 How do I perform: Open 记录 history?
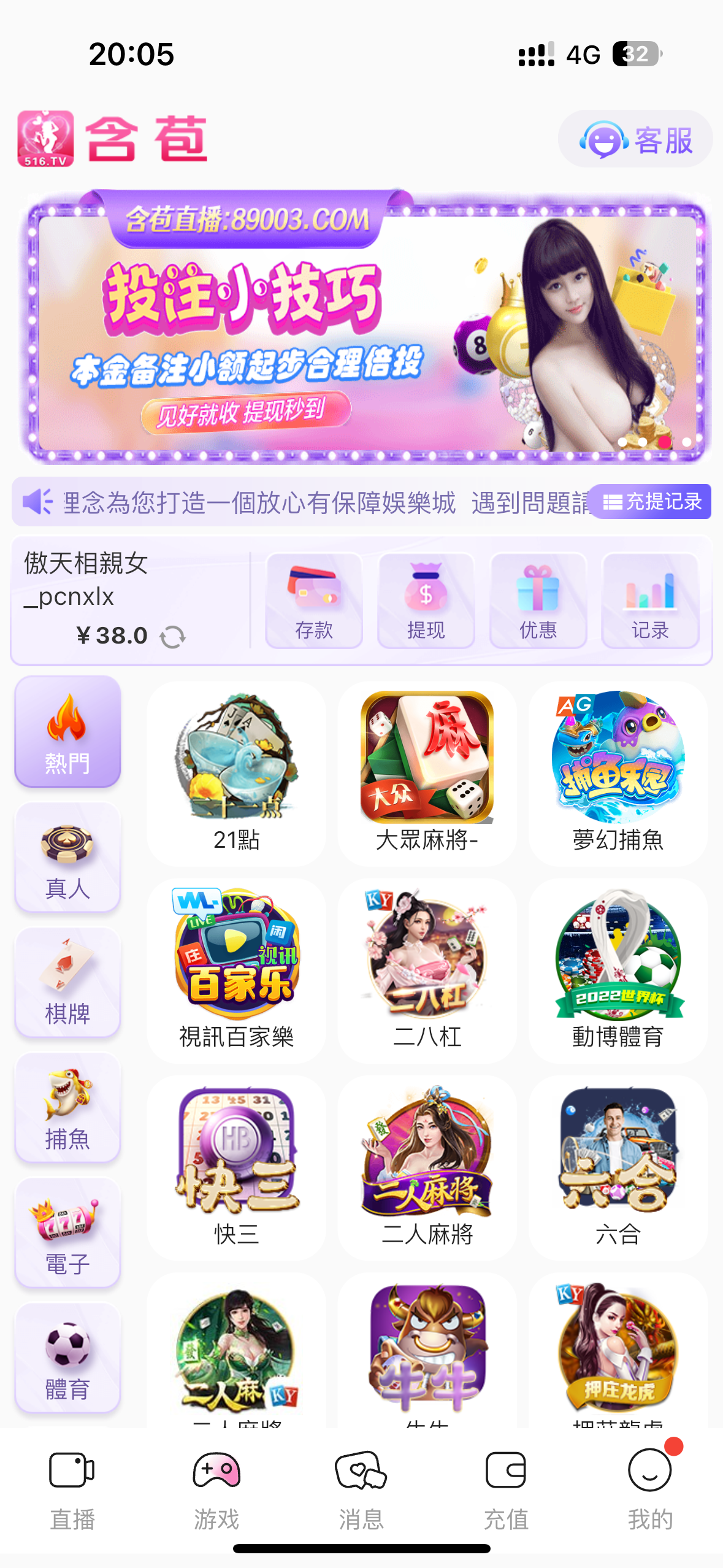point(650,601)
